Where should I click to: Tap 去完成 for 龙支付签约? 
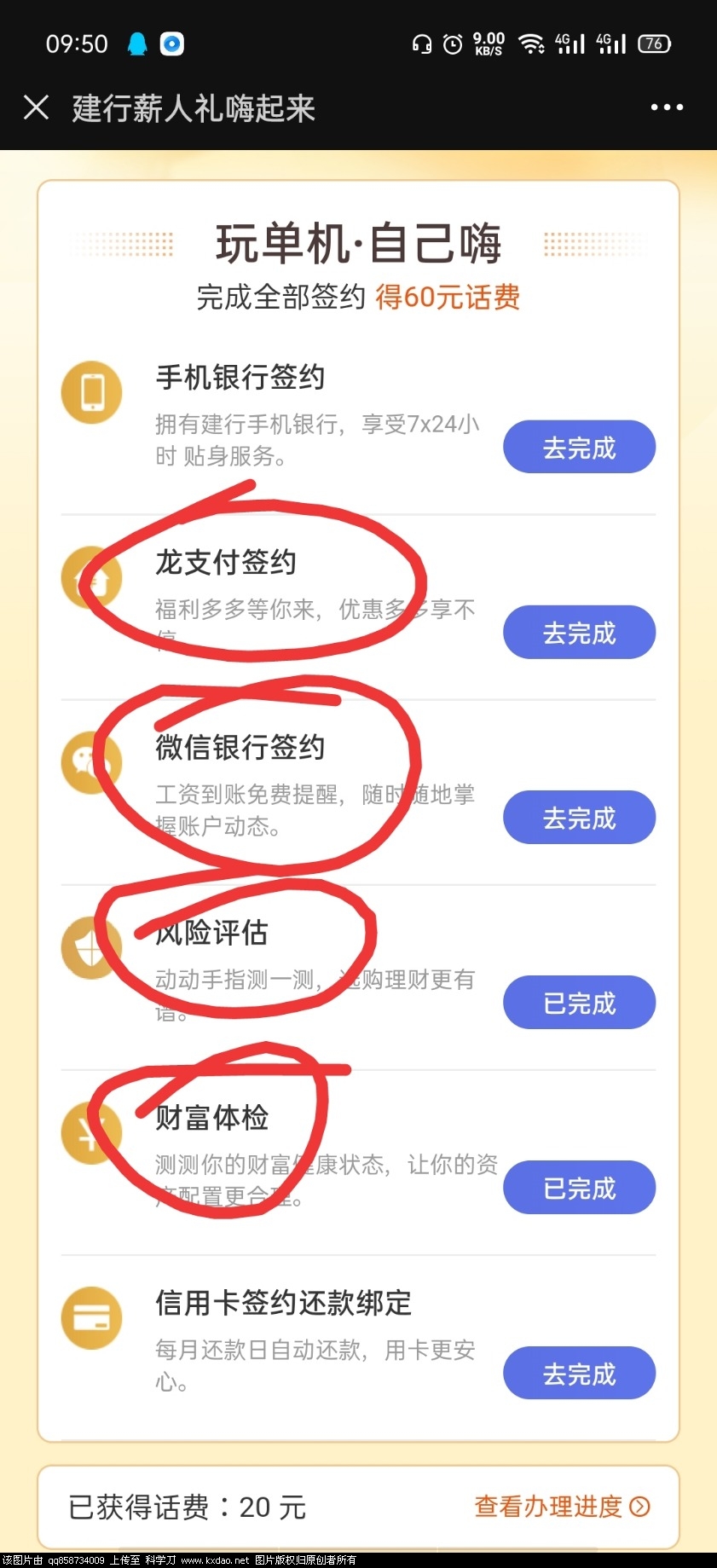pyautogui.click(x=579, y=633)
